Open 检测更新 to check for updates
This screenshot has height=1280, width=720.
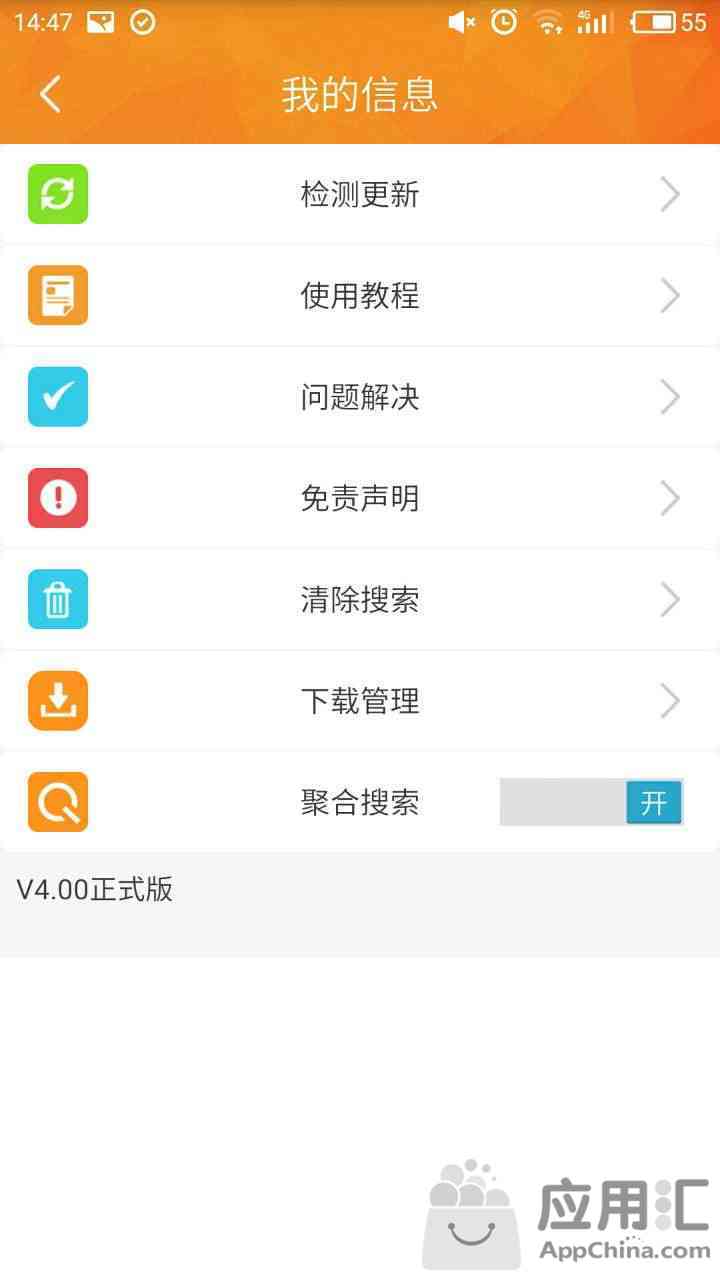(x=360, y=194)
